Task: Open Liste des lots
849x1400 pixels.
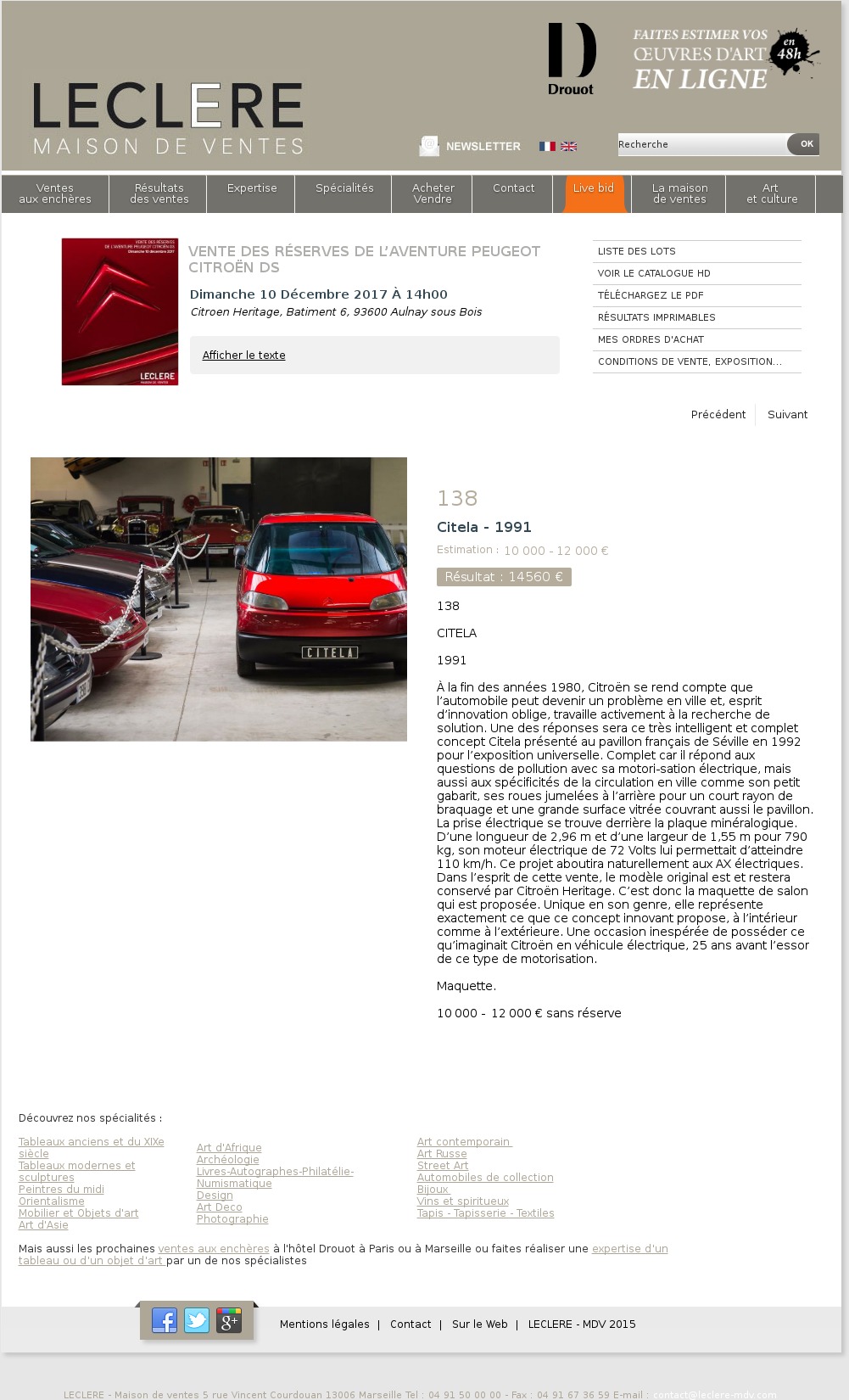Action: 637,251
